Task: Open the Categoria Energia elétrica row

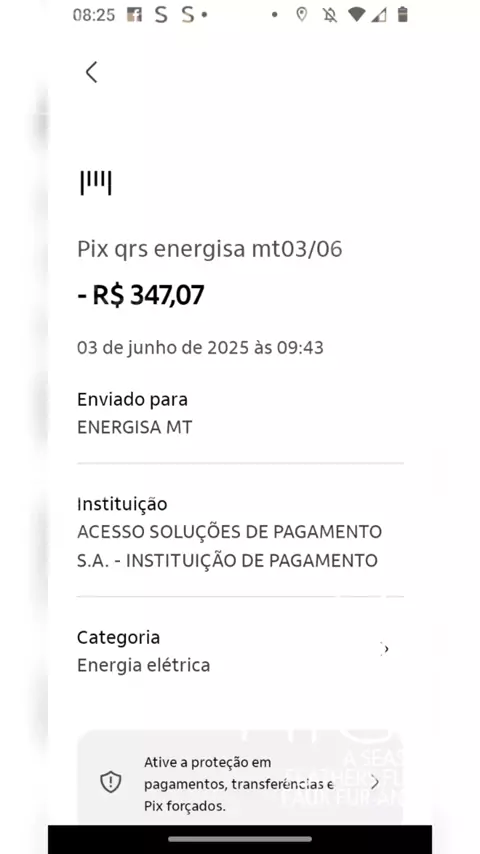Action: click(x=240, y=651)
